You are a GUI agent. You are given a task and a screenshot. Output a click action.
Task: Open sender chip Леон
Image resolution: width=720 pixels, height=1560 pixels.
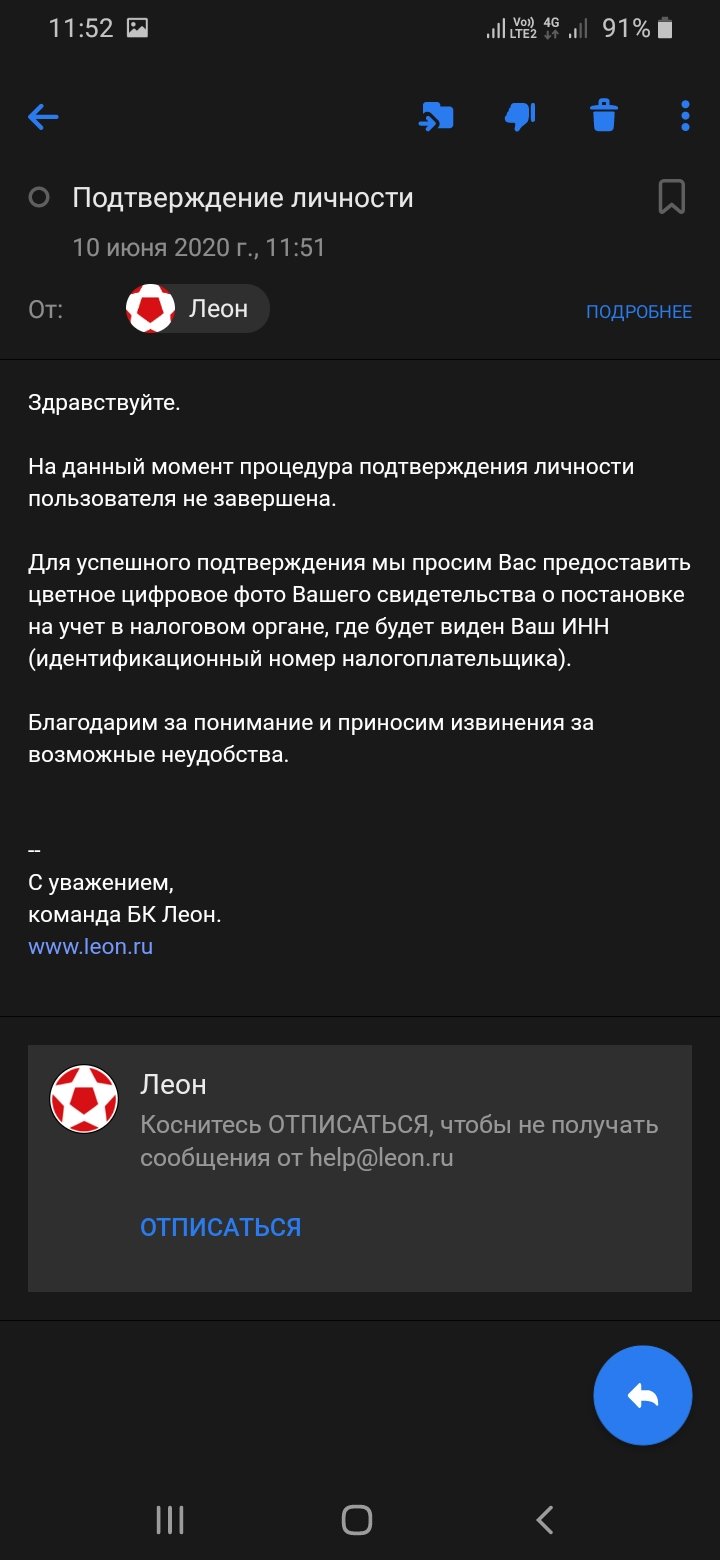click(x=198, y=308)
